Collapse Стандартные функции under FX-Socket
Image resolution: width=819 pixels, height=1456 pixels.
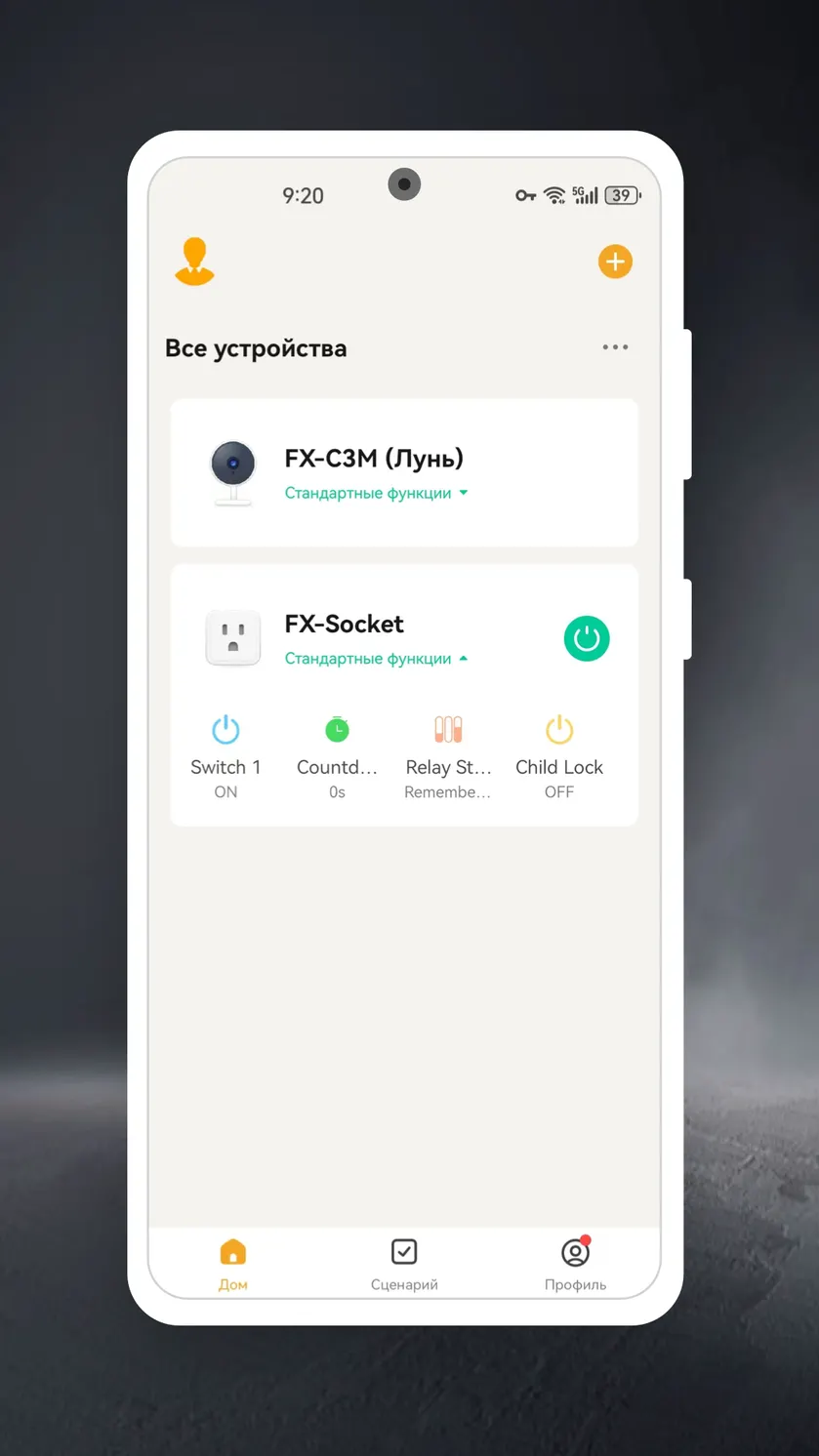[376, 659]
